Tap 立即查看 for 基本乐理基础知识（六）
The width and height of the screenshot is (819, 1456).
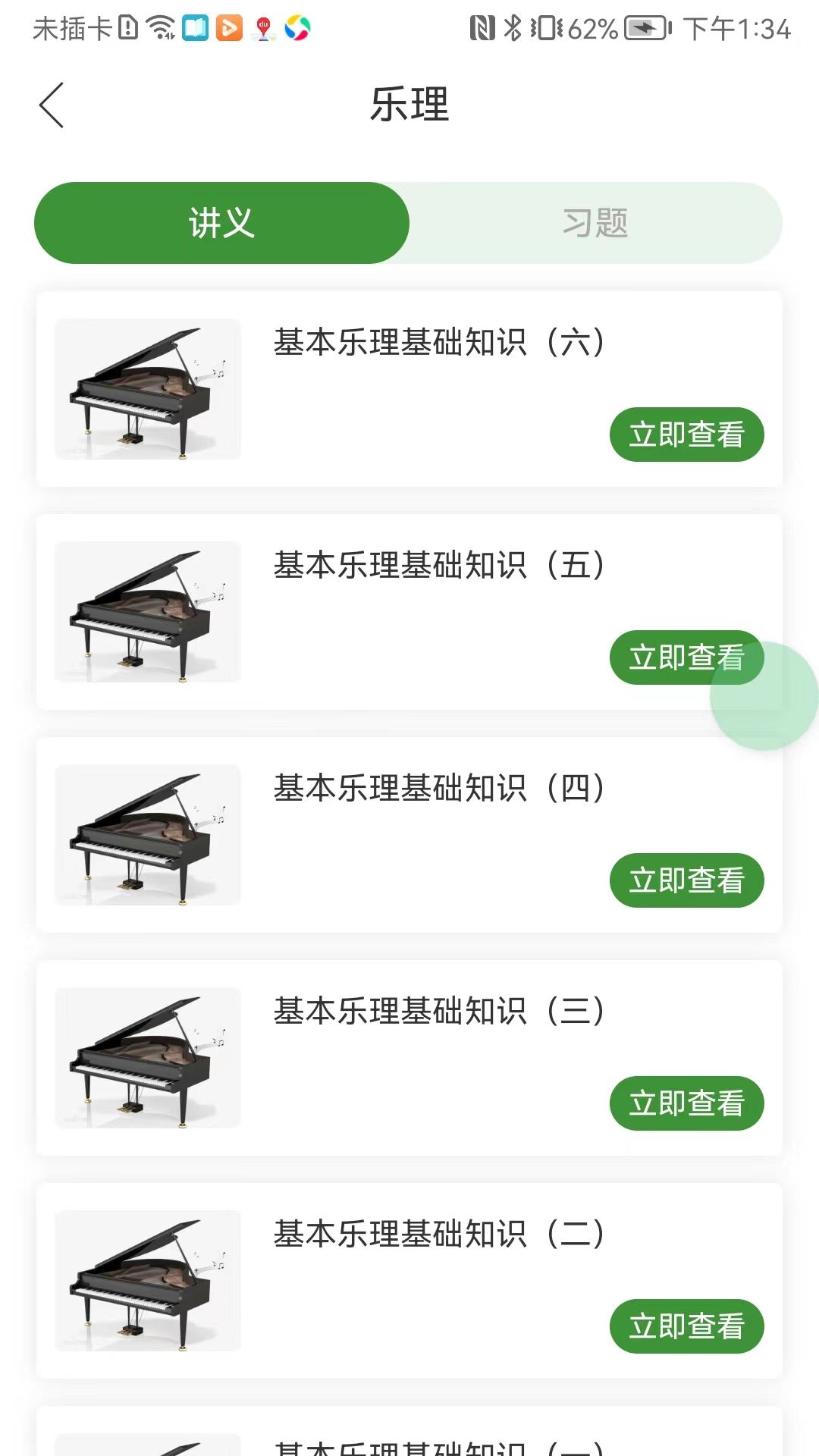(686, 435)
